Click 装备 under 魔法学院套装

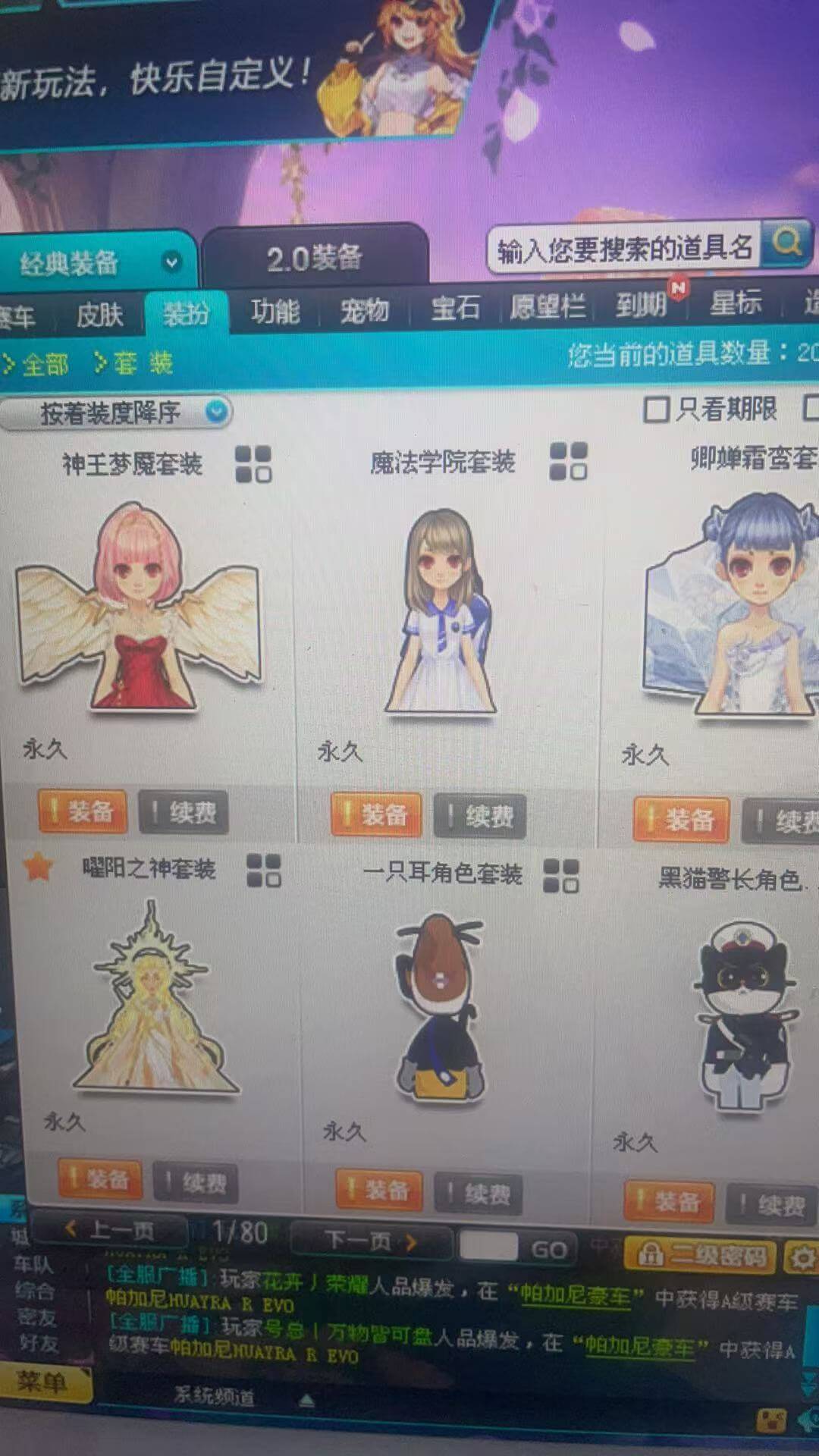[376, 815]
